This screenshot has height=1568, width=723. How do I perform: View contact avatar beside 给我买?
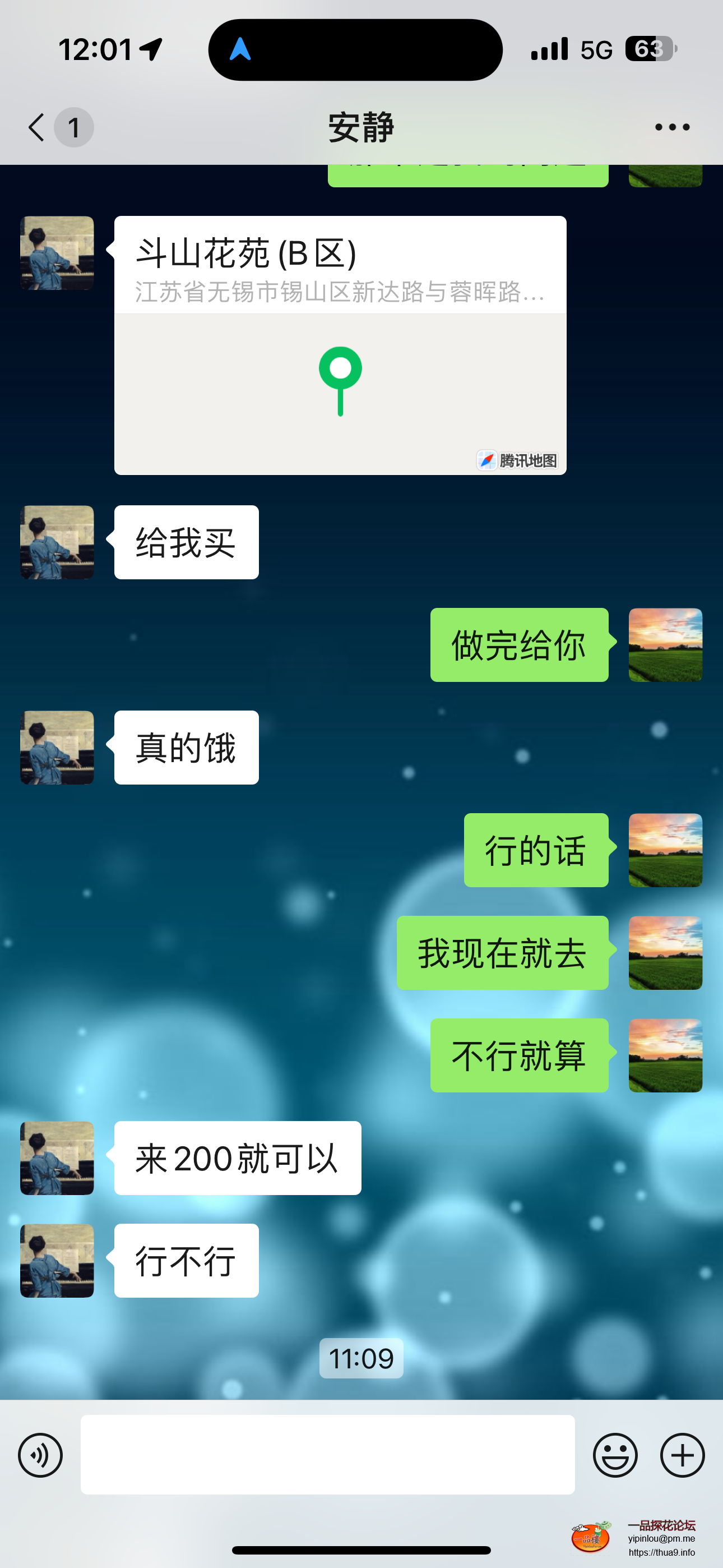(57, 542)
